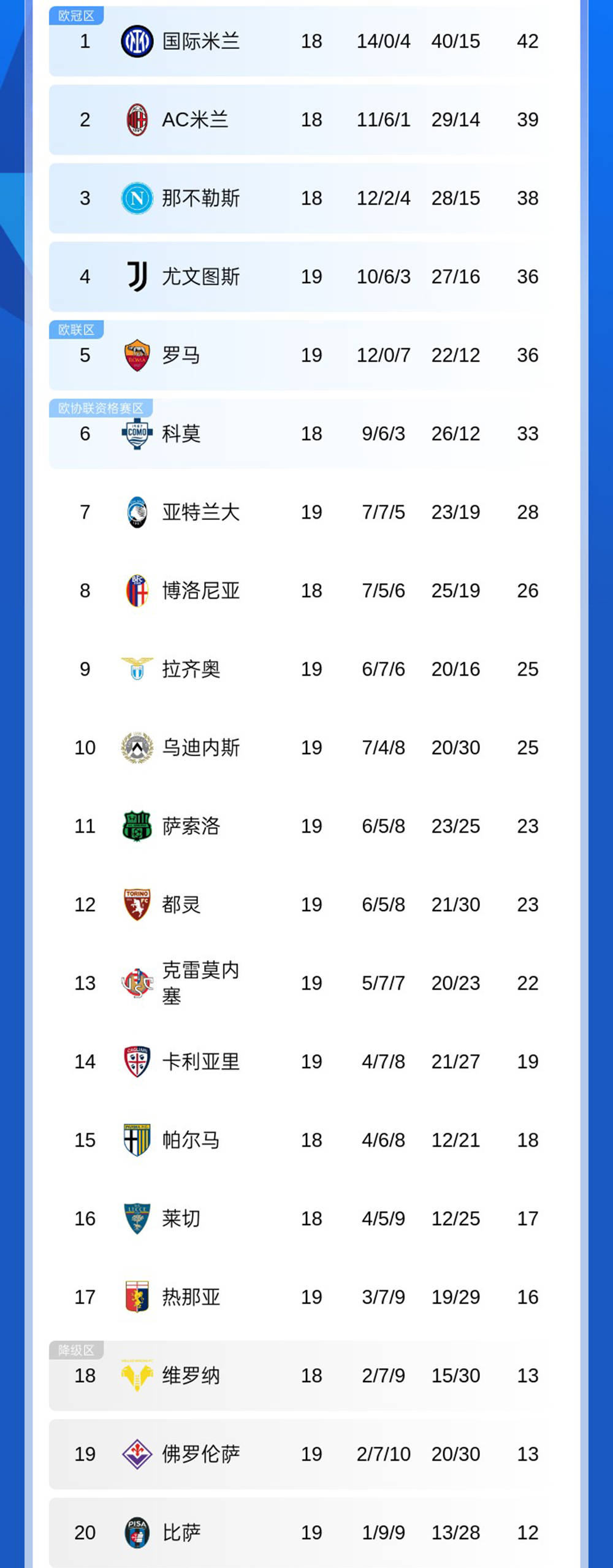Screen dimensions: 613x1568
Task: Select the Sassuolo green crest
Action: (x=137, y=826)
